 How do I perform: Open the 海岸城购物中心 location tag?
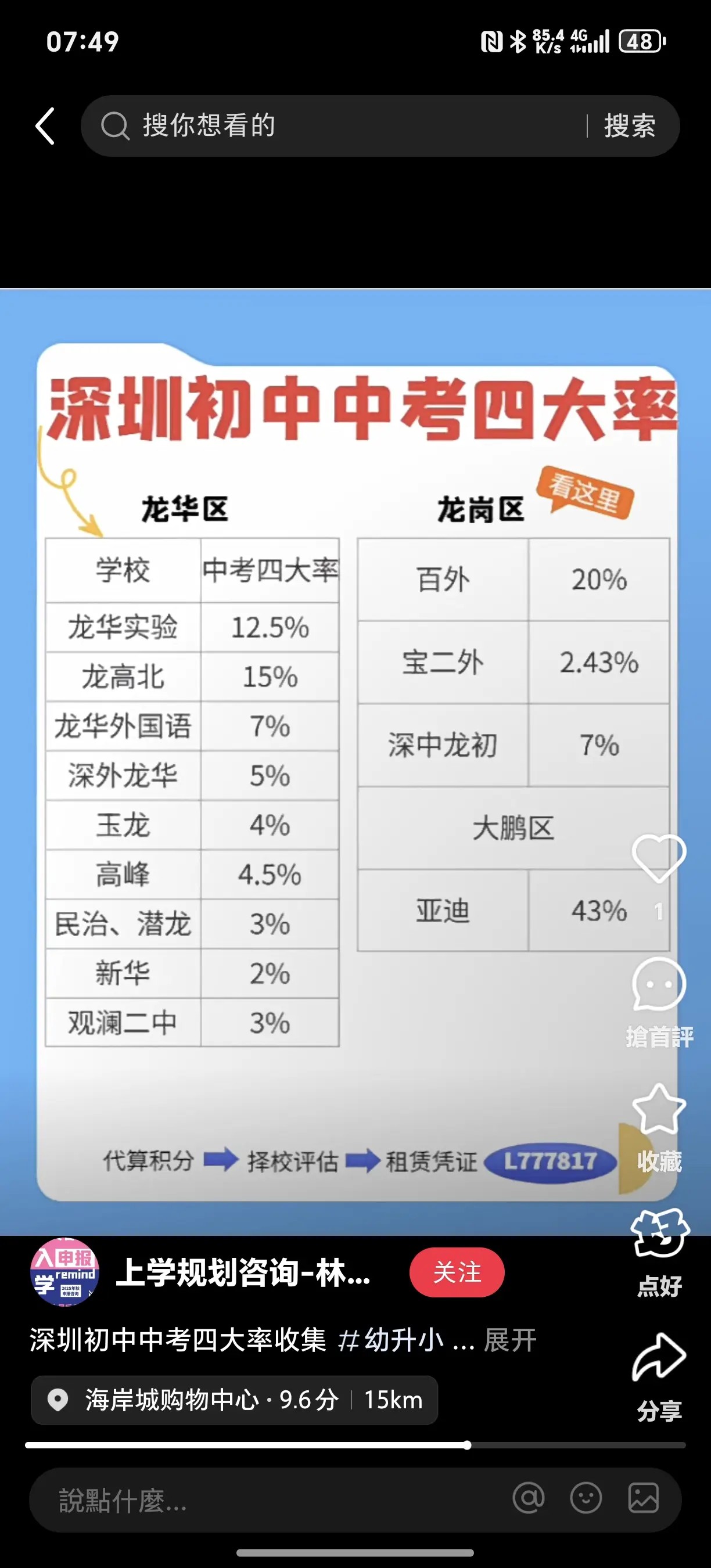pyautogui.click(x=234, y=1400)
